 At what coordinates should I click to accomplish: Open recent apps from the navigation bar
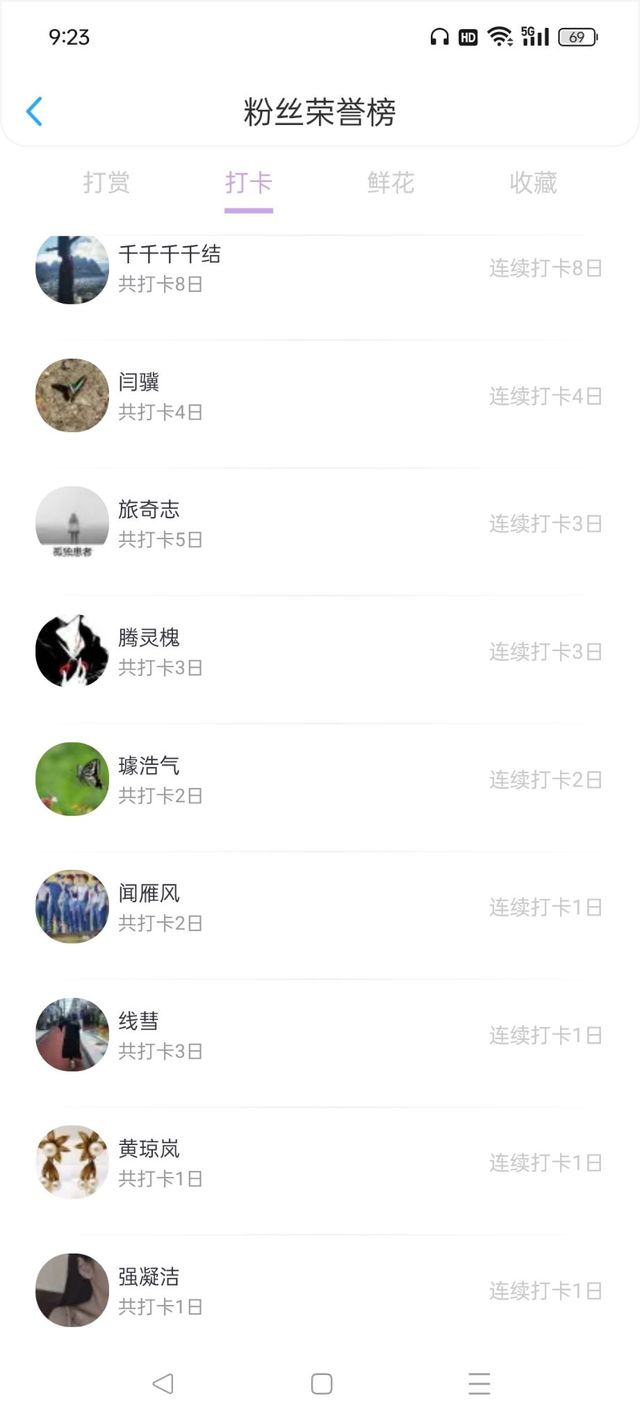tap(479, 1383)
